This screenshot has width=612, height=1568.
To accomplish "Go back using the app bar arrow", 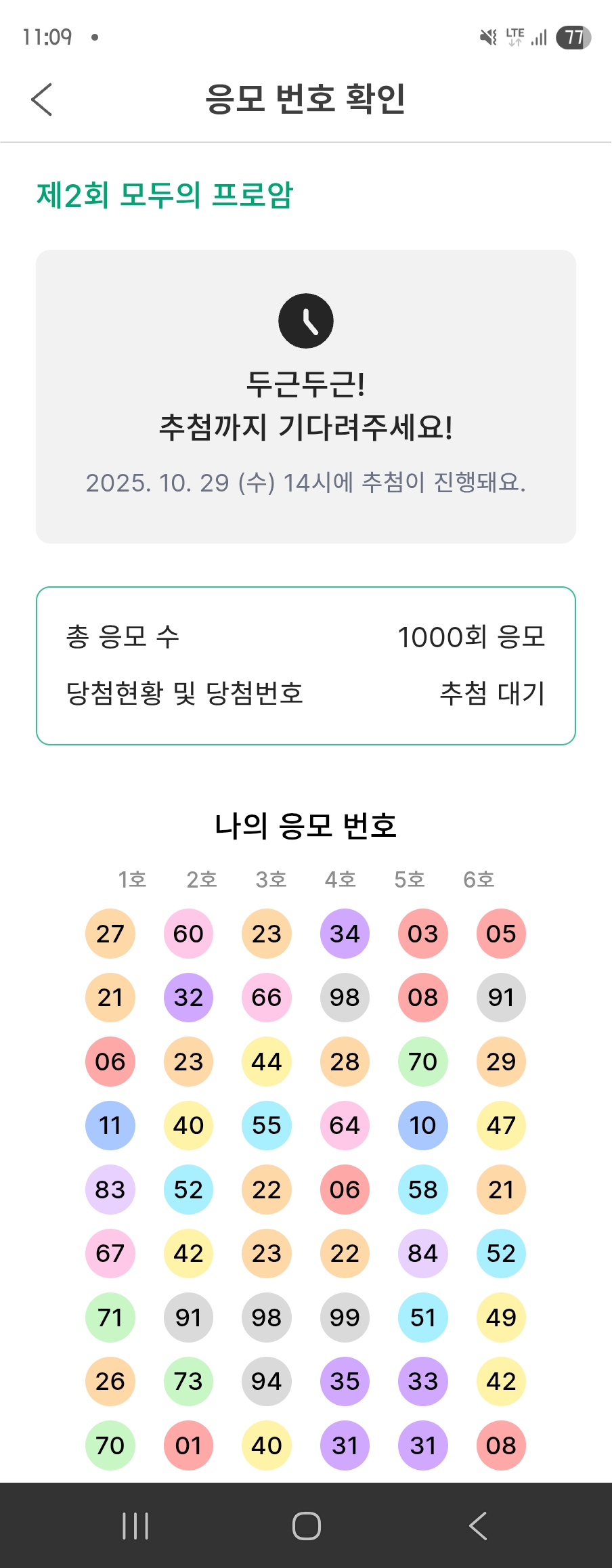I will (x=42, y=100).
